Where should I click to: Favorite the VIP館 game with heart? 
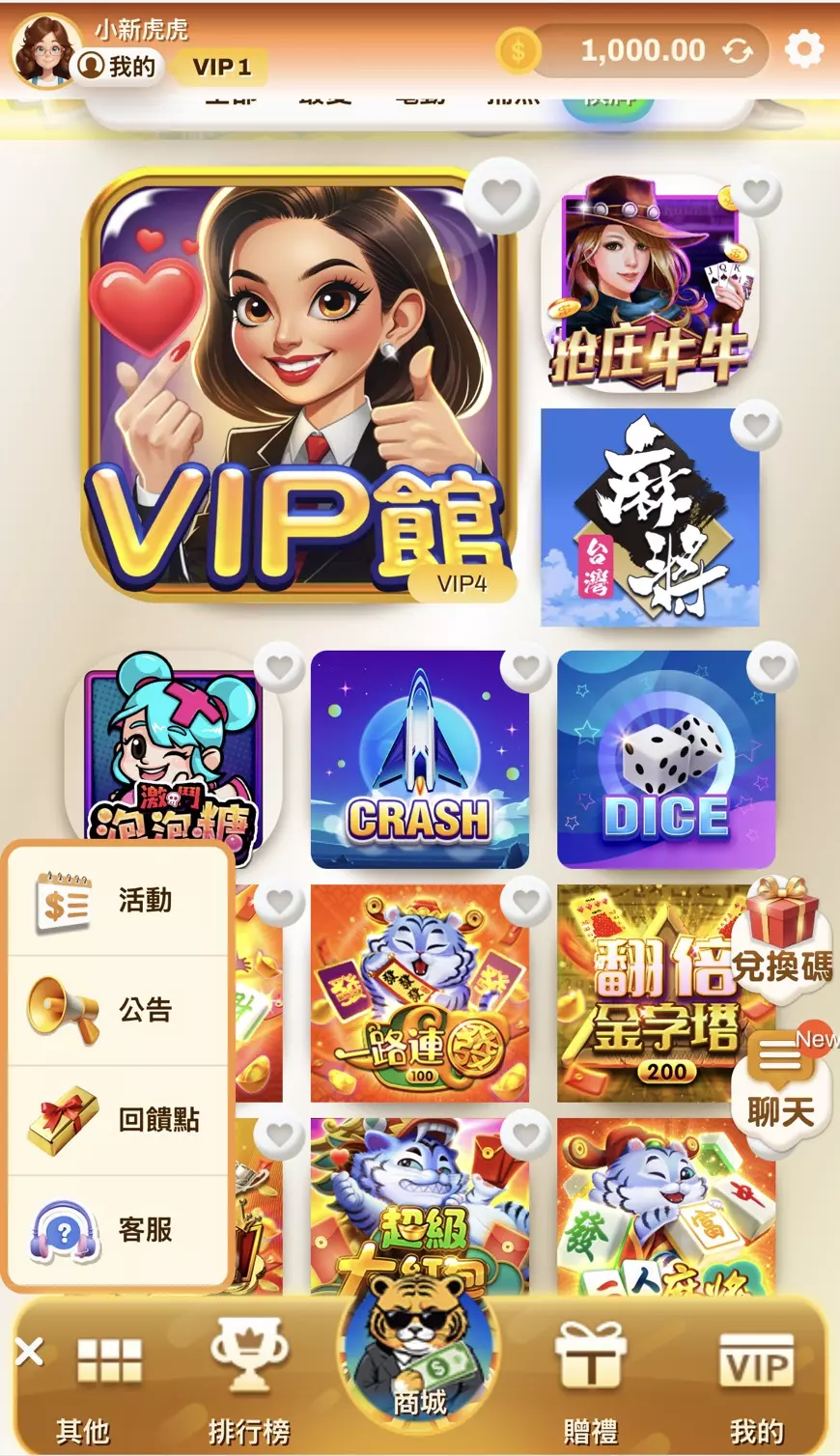pyautogui.click(x=501, y=196)
